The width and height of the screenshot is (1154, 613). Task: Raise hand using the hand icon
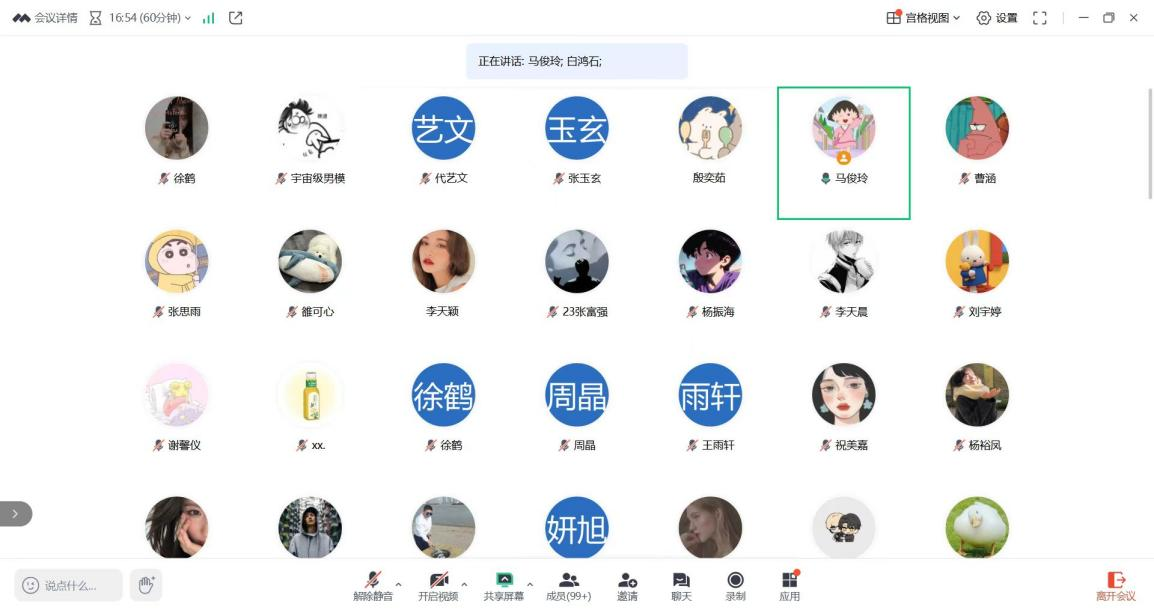tap(146, 585)
